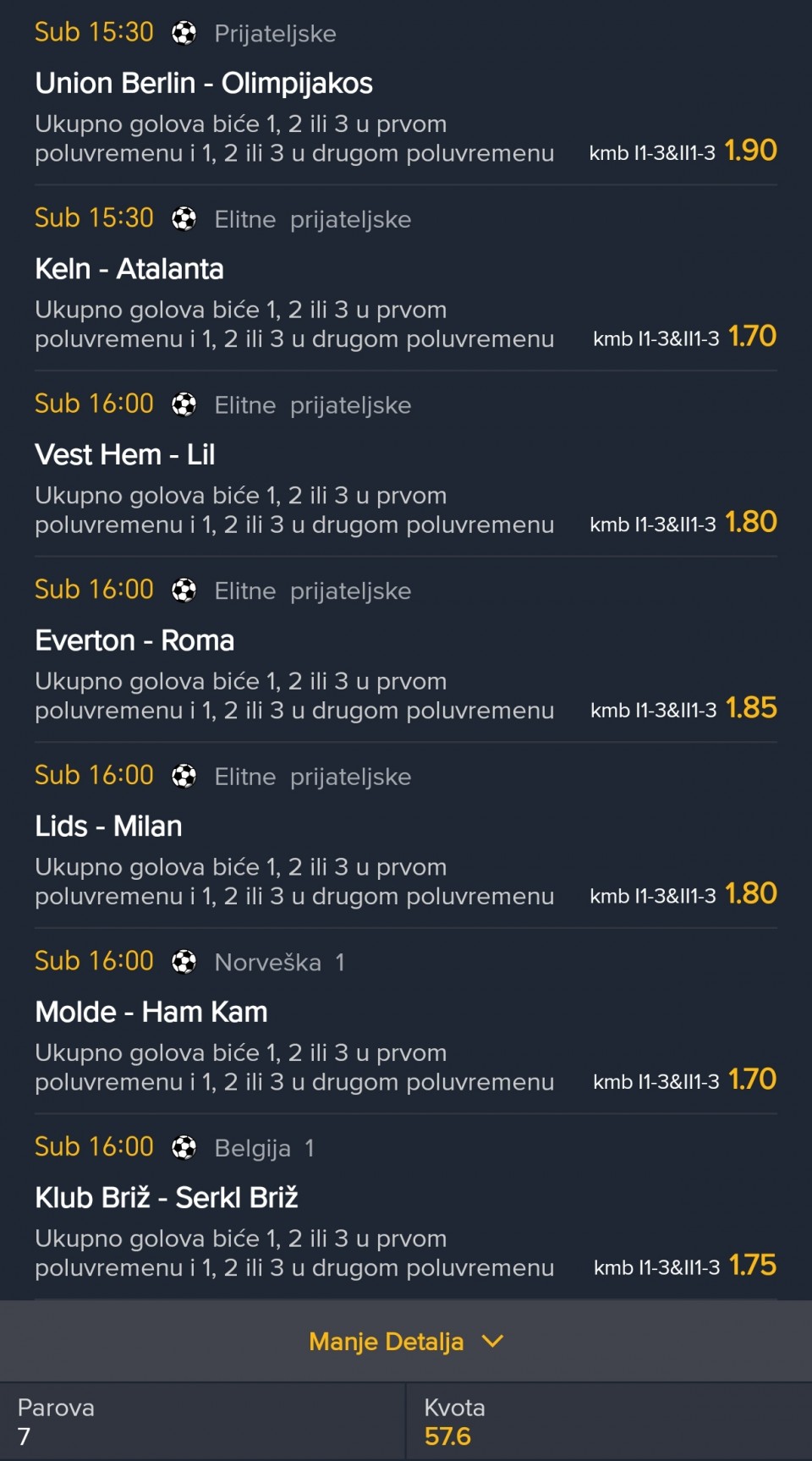This screenshot has height=1461, width=812.
Task: Open the Union Berlin - Olimpijakos match
Action: [x=204, y=83]
